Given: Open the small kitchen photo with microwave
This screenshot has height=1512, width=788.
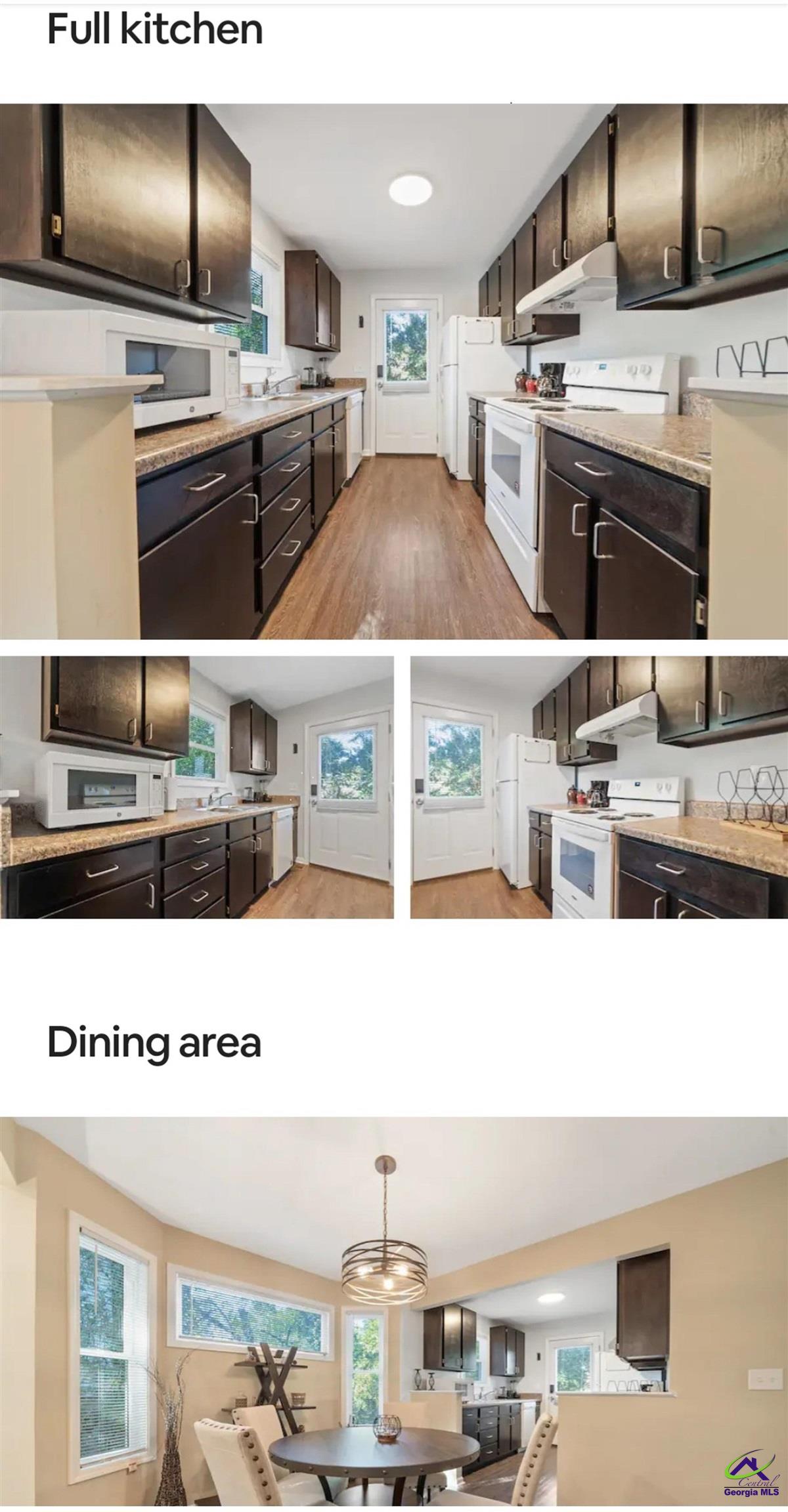Looking at the screenshot, I should tap(196, 787).
